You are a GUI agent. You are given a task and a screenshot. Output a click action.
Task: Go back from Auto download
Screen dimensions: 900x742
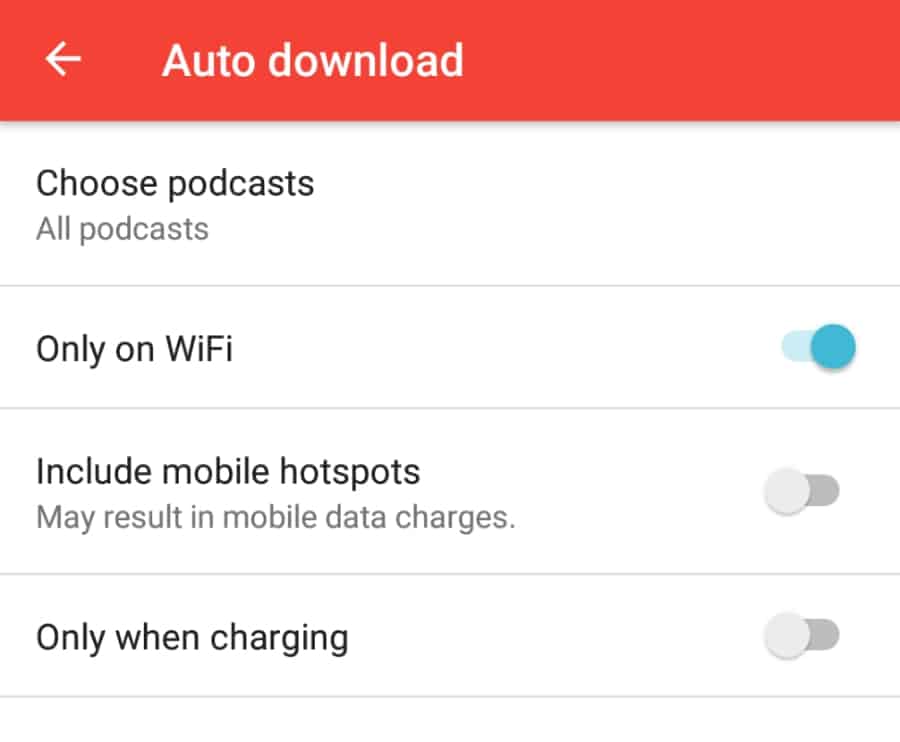tap(63, 60)
